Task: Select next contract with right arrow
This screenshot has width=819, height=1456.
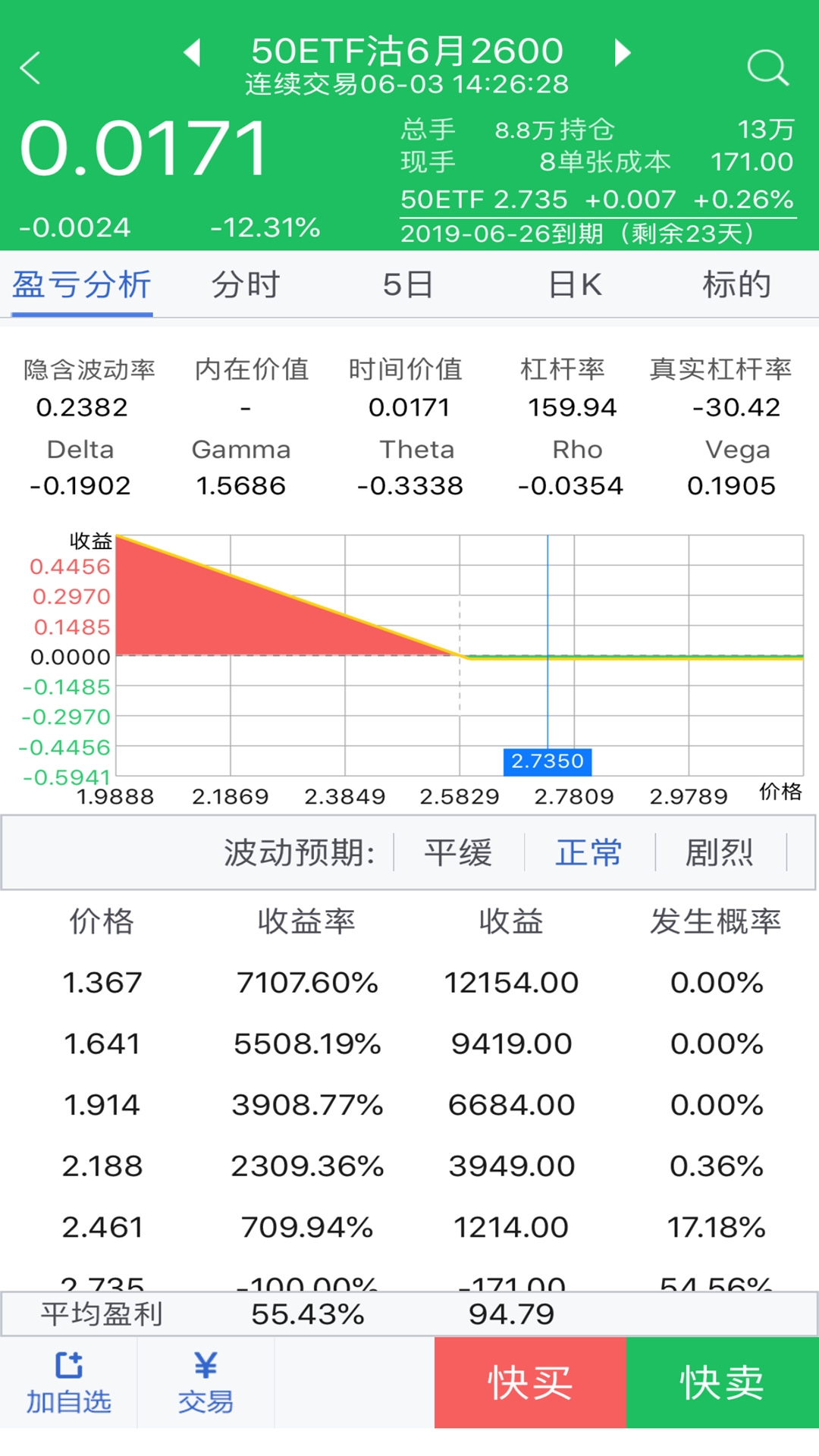Action: [622, 53]
